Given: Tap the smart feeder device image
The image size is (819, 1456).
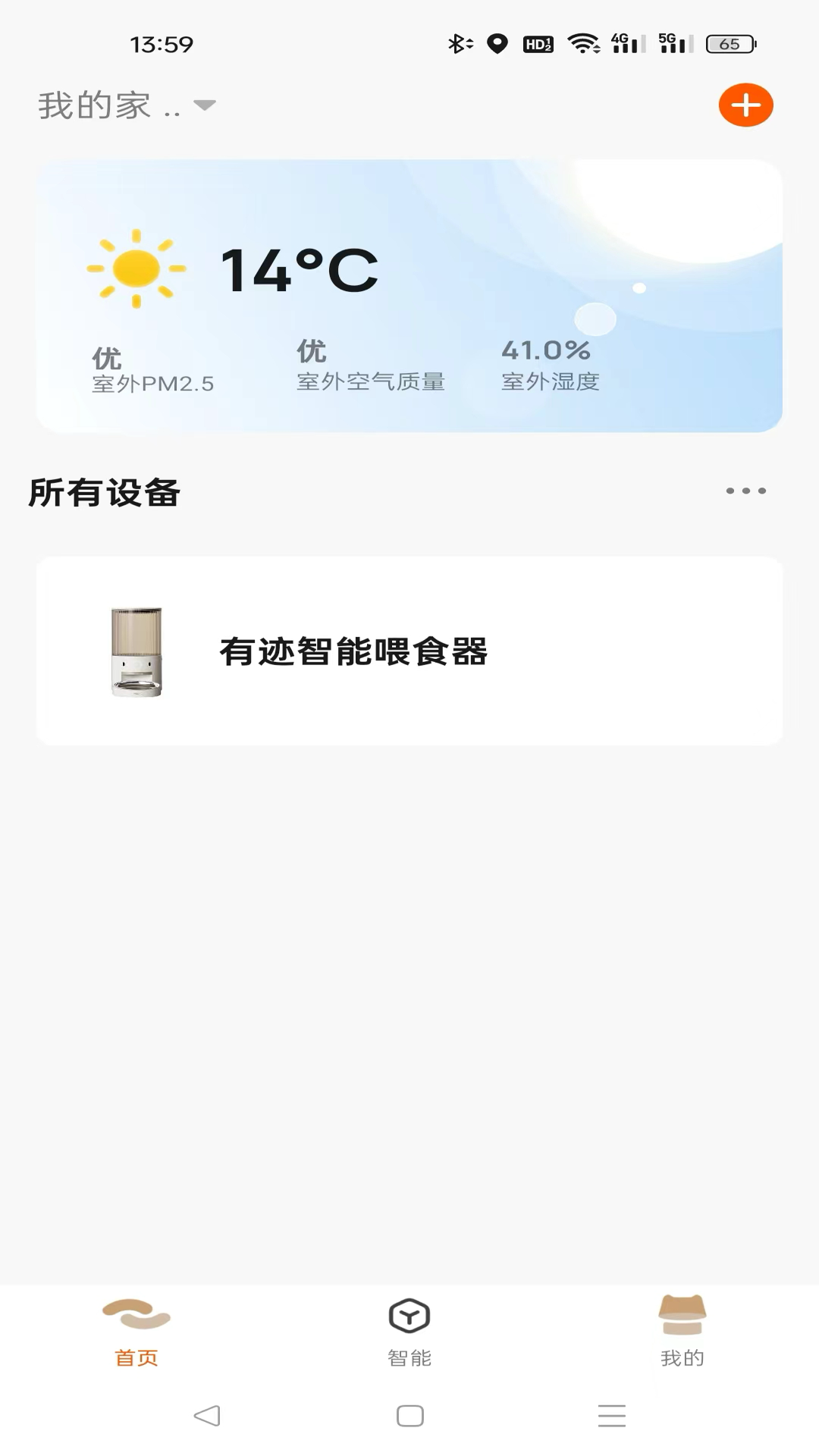Looking at the screenshot, I should click(x=136, y=652).
